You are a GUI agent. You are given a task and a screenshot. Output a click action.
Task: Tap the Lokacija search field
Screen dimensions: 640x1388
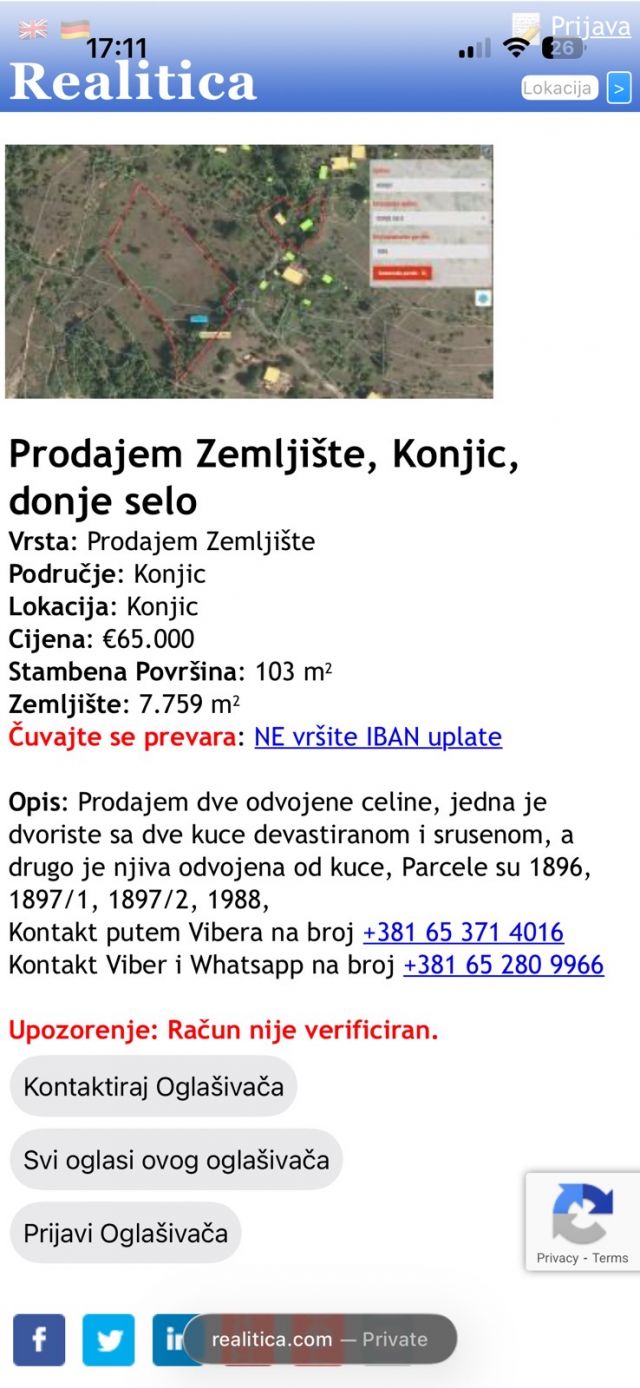coord(559,88)
